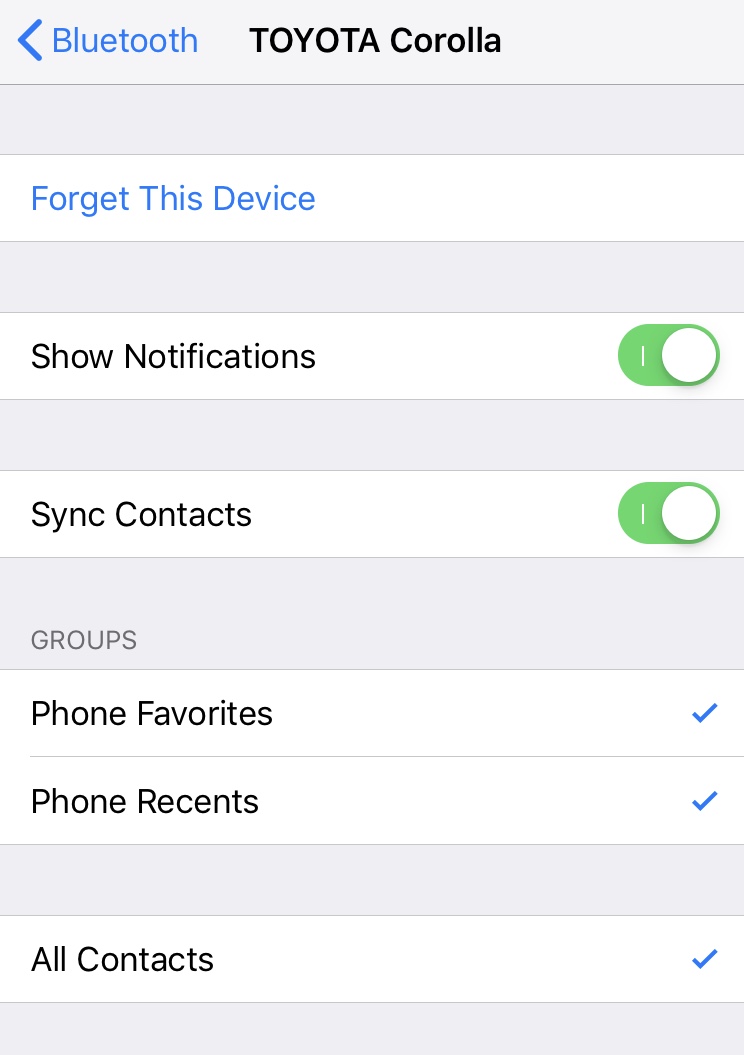
Task: Tap the blue checkmark beside All Contacts
Action: click(x=704, y=959)
